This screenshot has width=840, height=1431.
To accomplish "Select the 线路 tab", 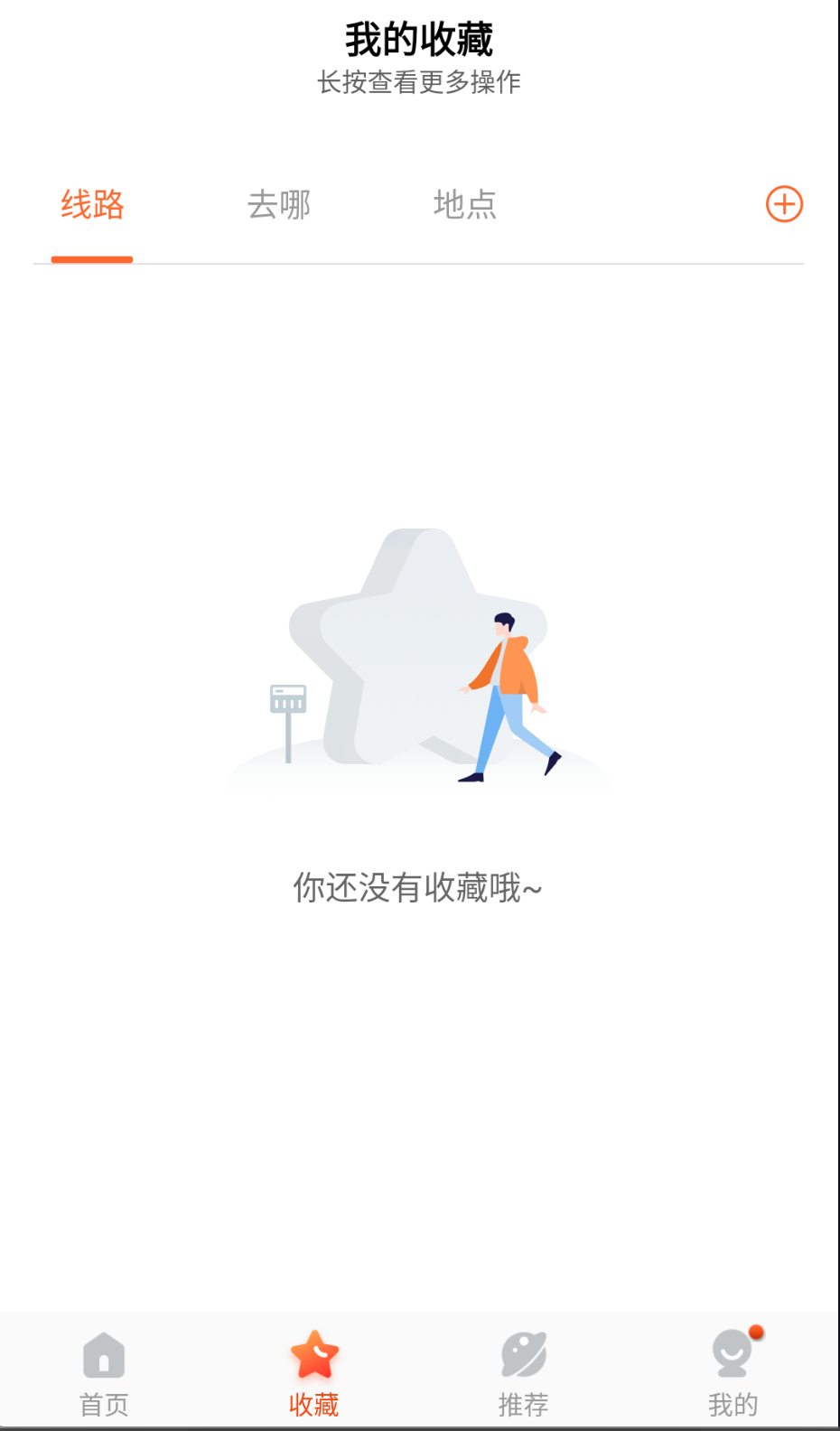I will [x=90, y=205].
